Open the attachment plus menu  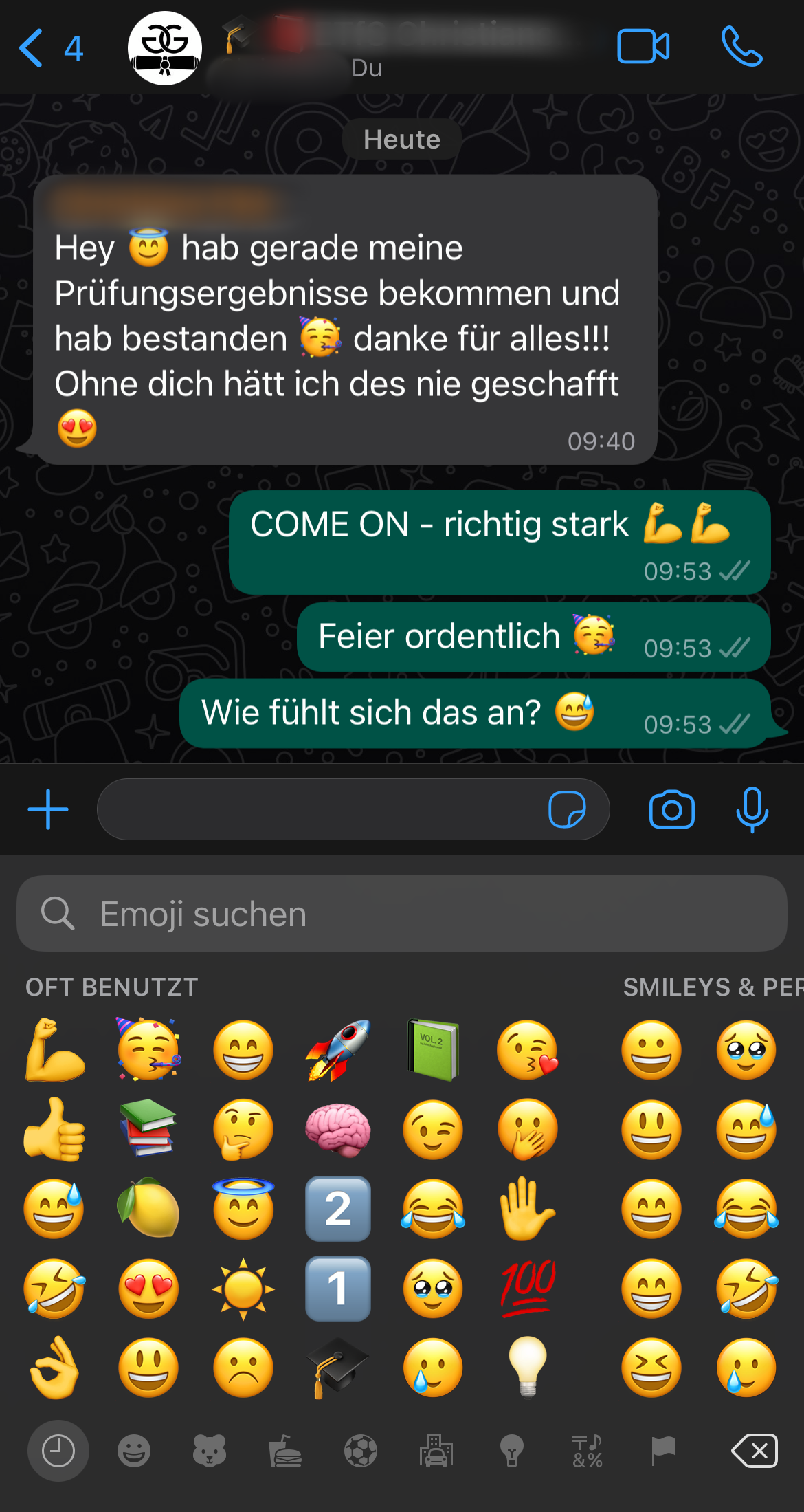48,809
